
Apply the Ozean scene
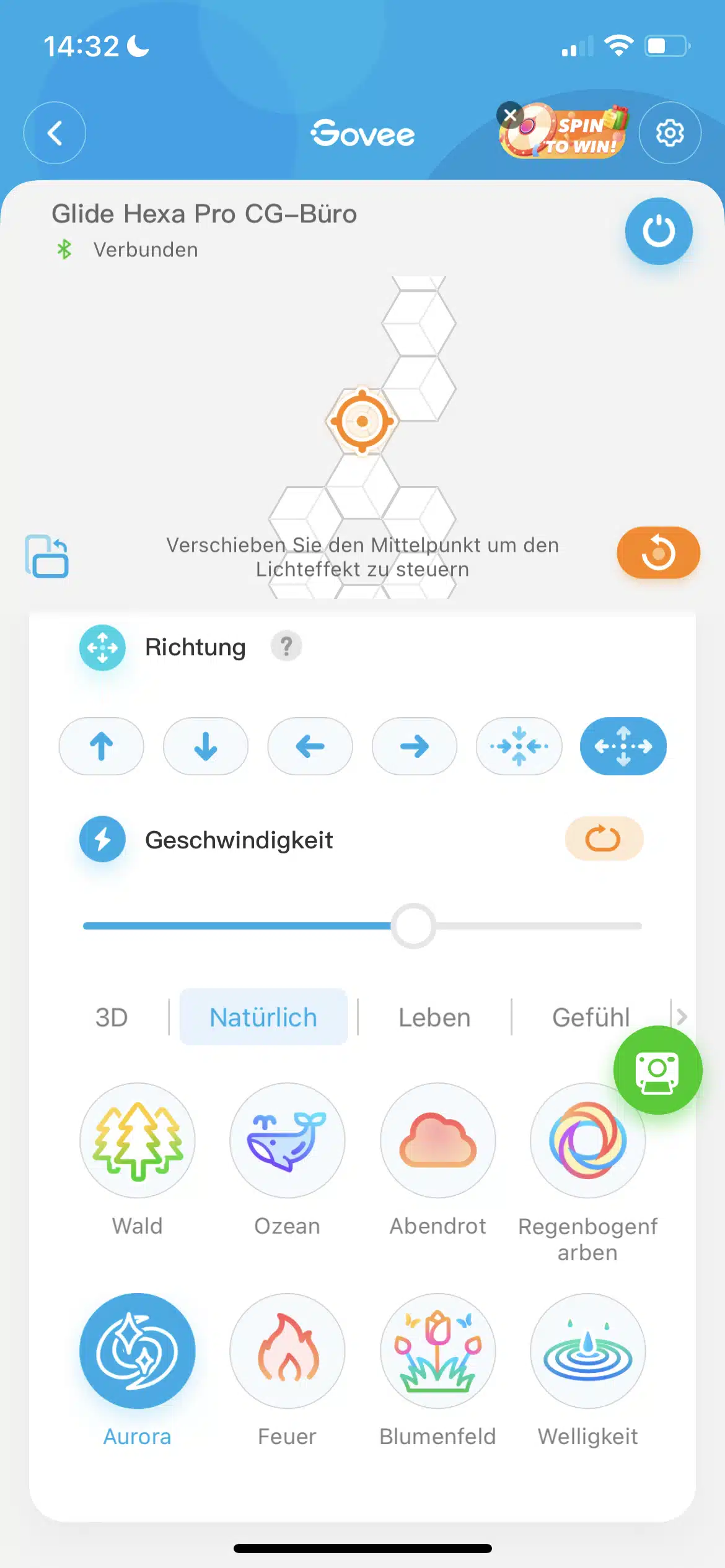(288, 1140)
